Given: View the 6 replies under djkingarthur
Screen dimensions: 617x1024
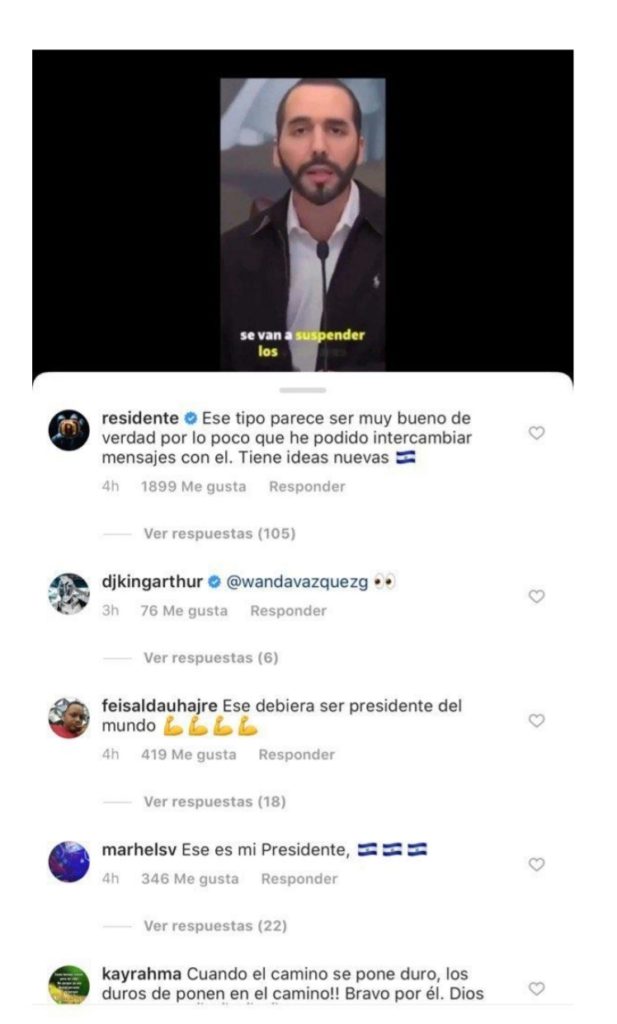Looking at the screenshot, I should (x=211, y=658).
